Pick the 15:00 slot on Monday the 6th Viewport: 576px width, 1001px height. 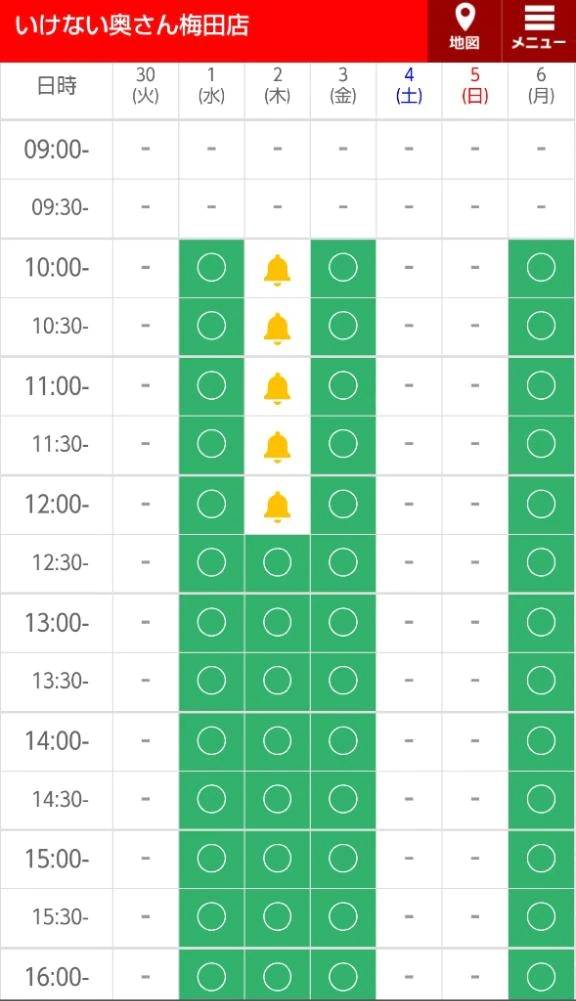point(541,859)
